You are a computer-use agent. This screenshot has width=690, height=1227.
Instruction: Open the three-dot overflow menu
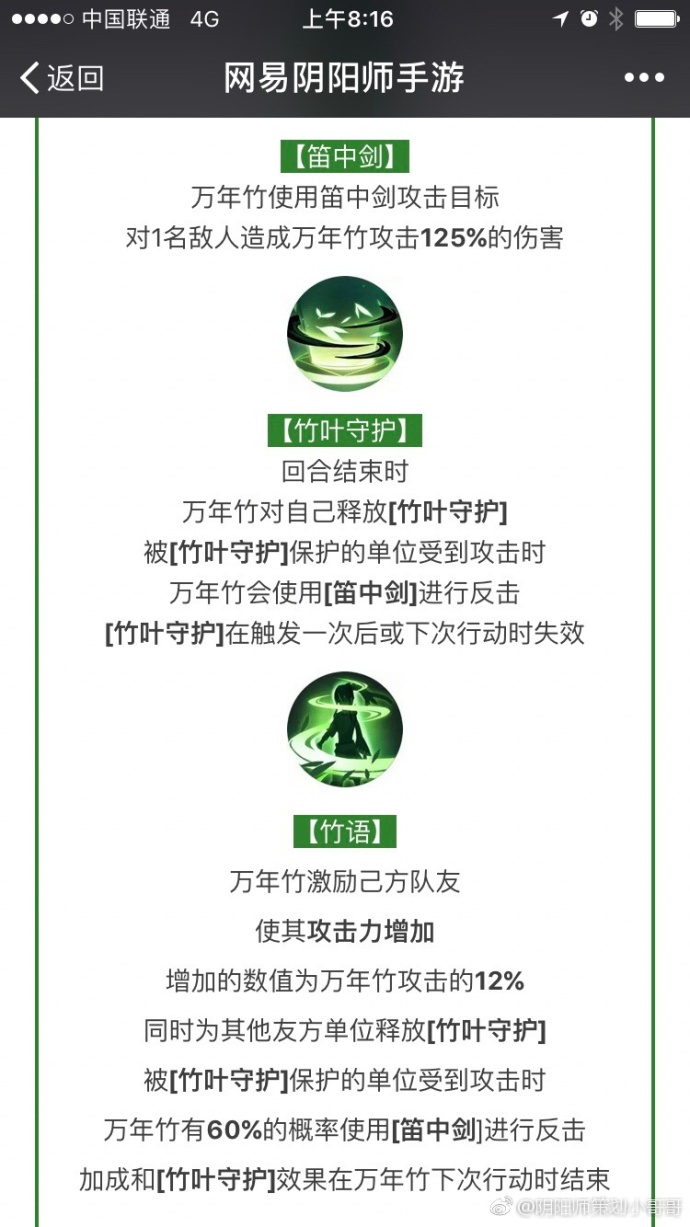(x=643, y=78)
